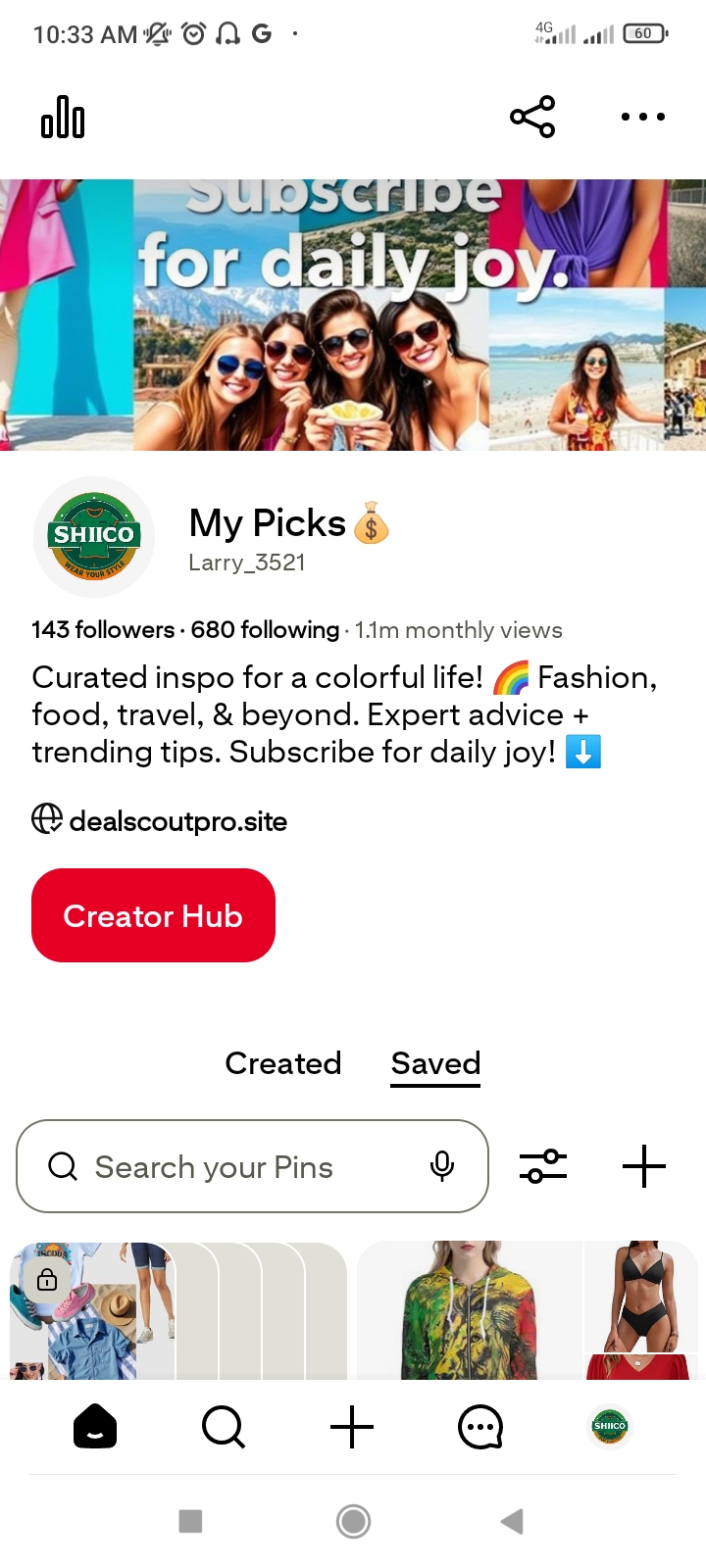Open the messages inbox tab

480,1427
